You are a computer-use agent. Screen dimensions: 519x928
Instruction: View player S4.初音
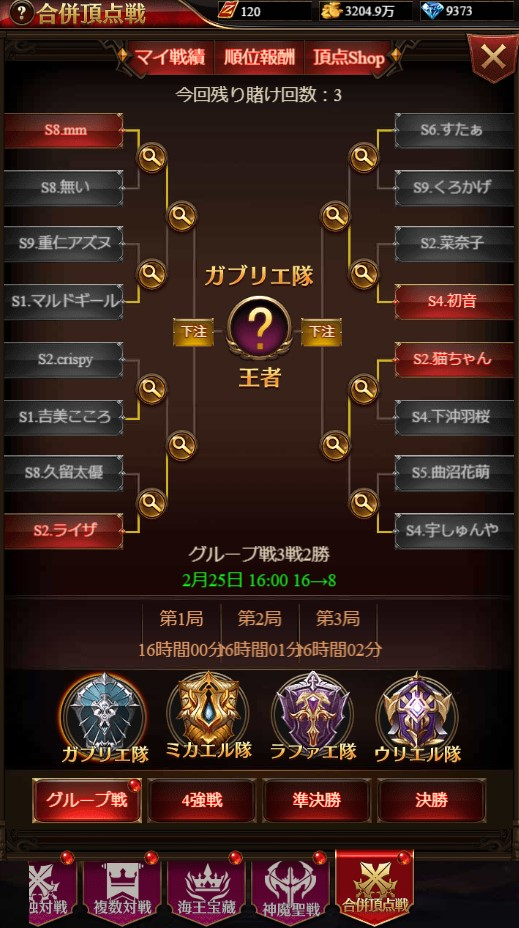click(x=454, y=301)
